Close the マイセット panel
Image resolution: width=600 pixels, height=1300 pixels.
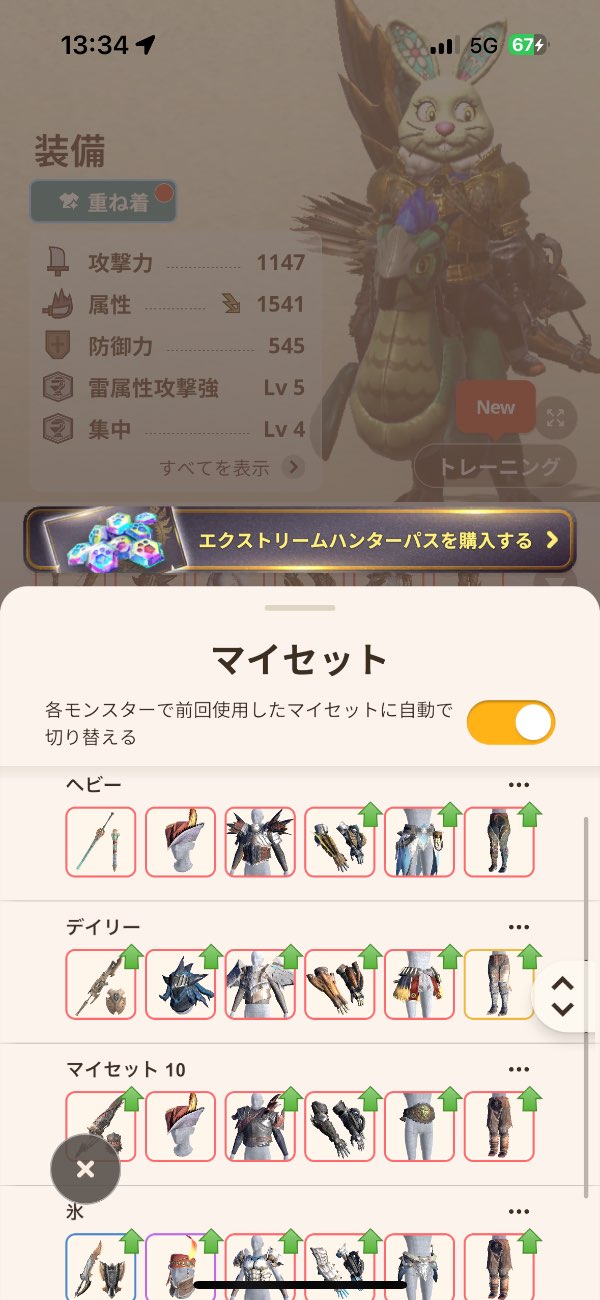(86, 1169)
